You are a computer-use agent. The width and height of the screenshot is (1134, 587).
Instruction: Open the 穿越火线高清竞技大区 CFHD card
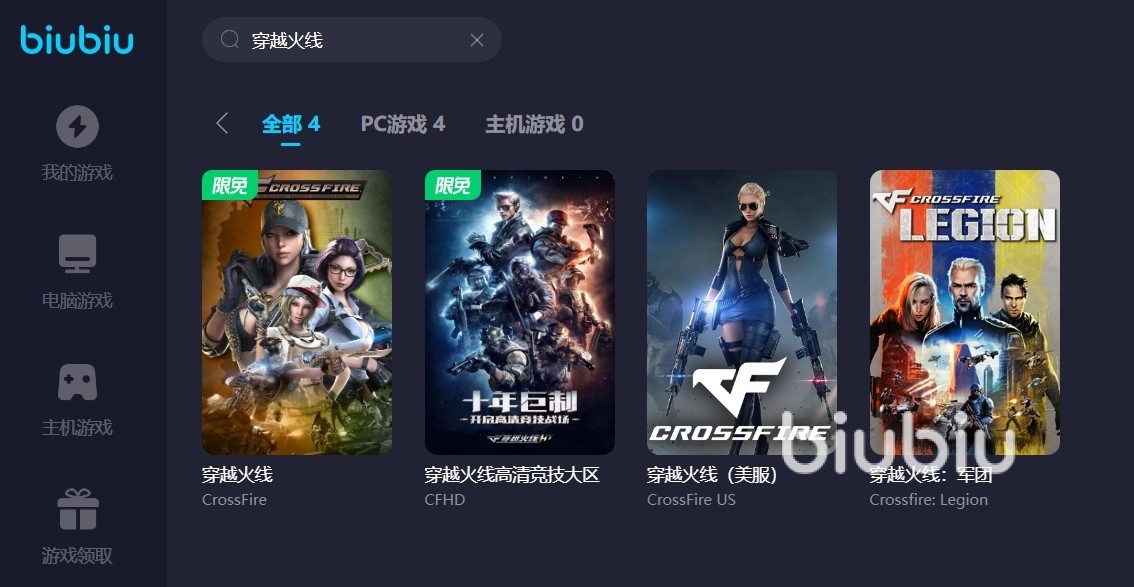coord(519,312)
